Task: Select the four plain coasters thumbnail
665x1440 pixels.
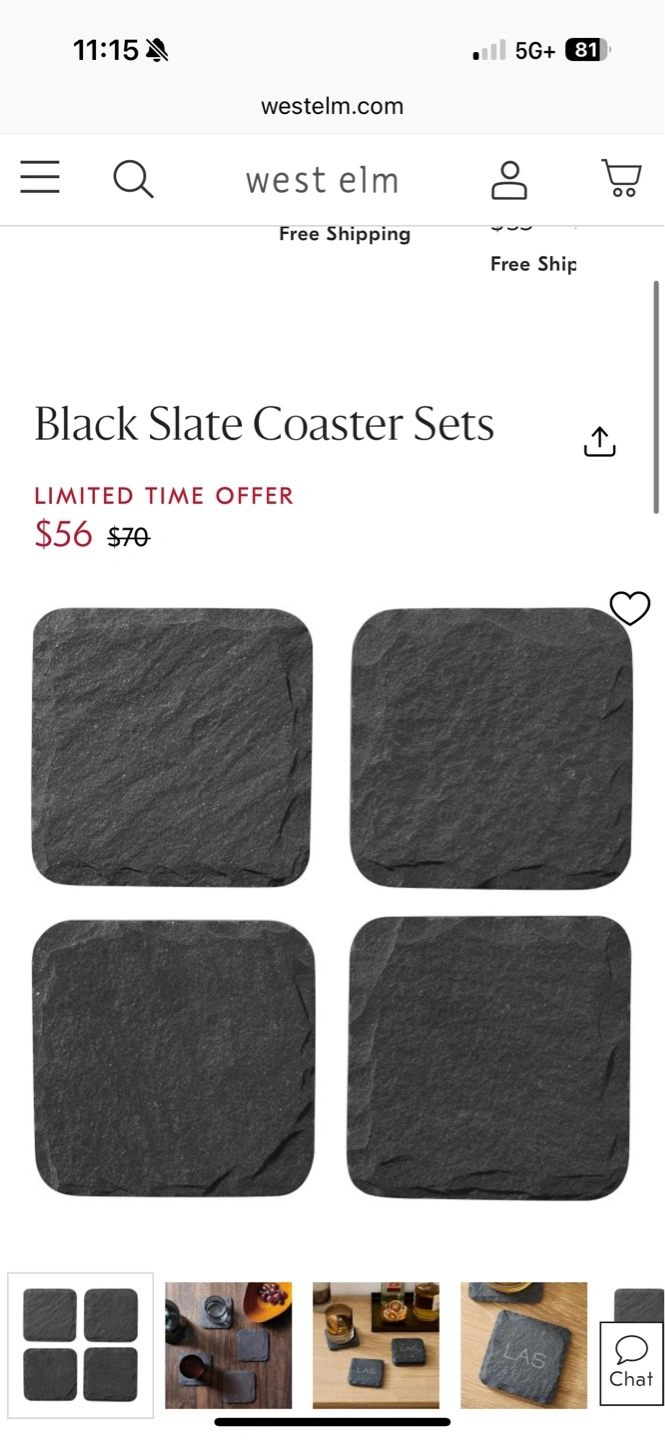Action: click(x=81, y=1345)
